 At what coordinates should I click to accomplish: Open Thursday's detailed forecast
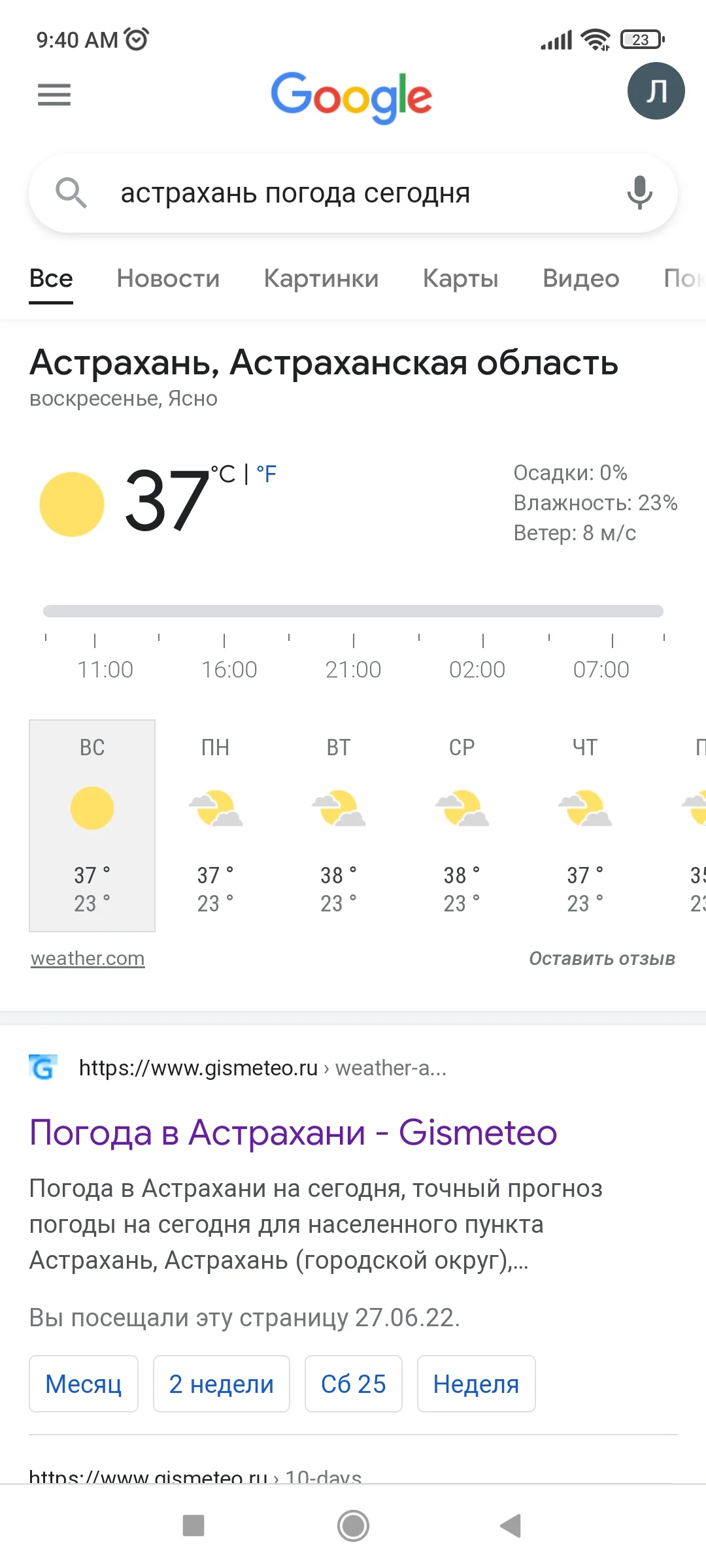click(584, 826)
